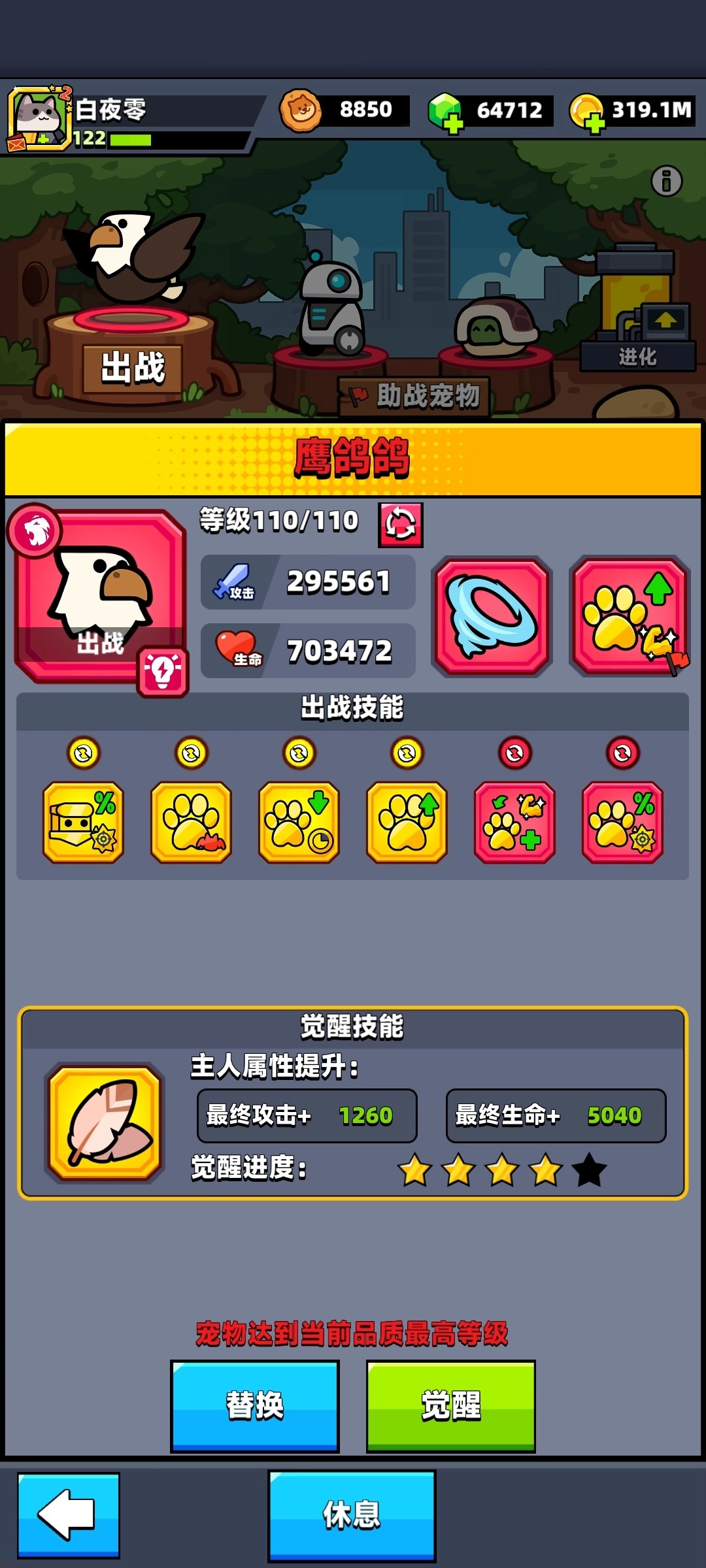706x1568 pixels.
Task: Open player profile avatar 白夜零
Action: [x=38, y=118]
